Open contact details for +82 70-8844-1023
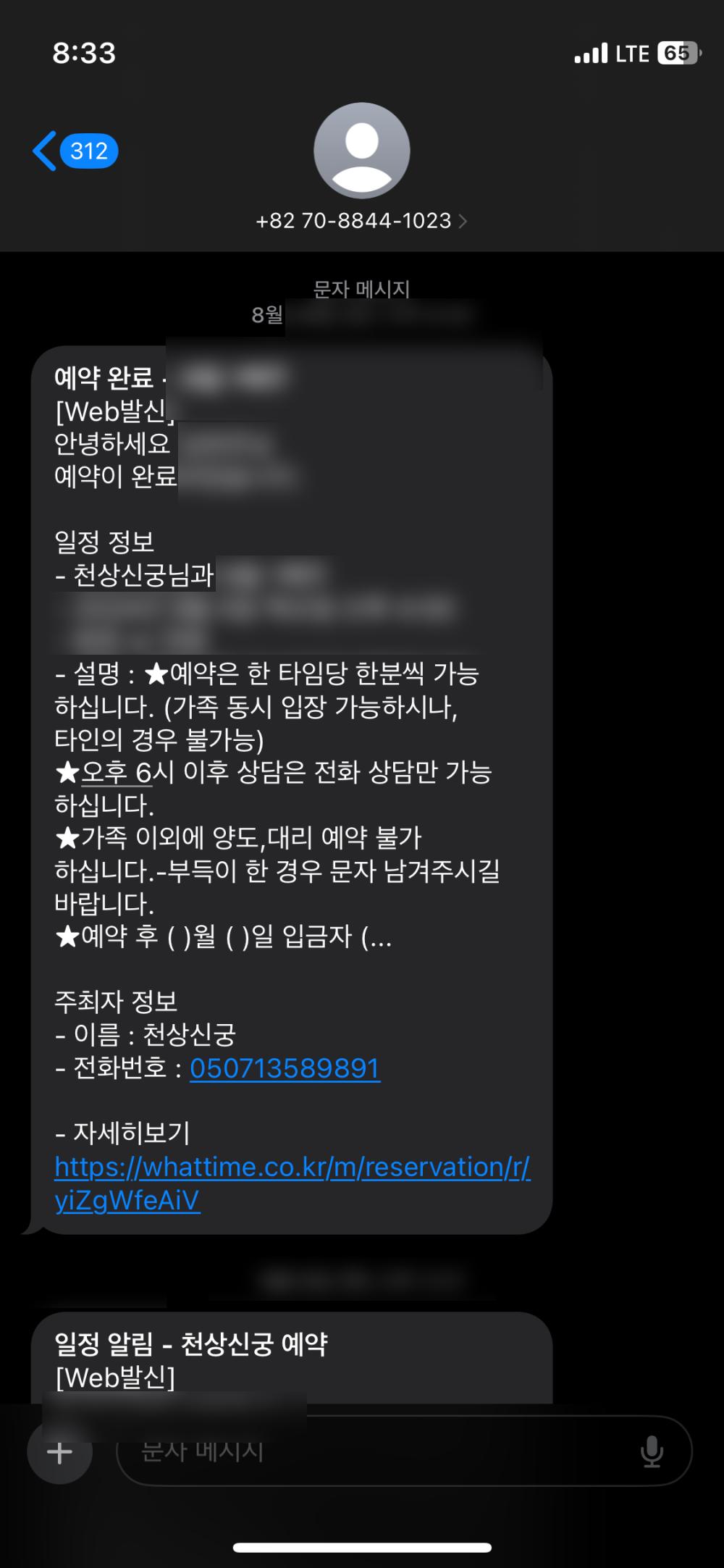 tap(361, 221)
